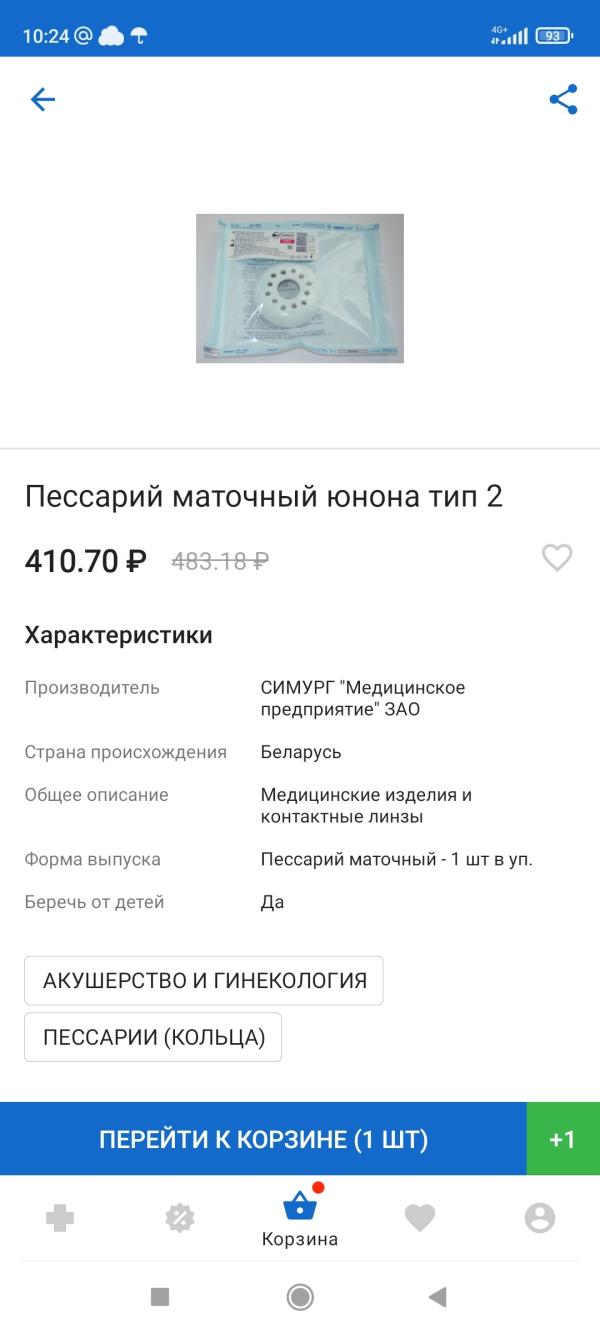Add product to favorites with heart icon
The image size is (600, 1332).
[556, 558]
